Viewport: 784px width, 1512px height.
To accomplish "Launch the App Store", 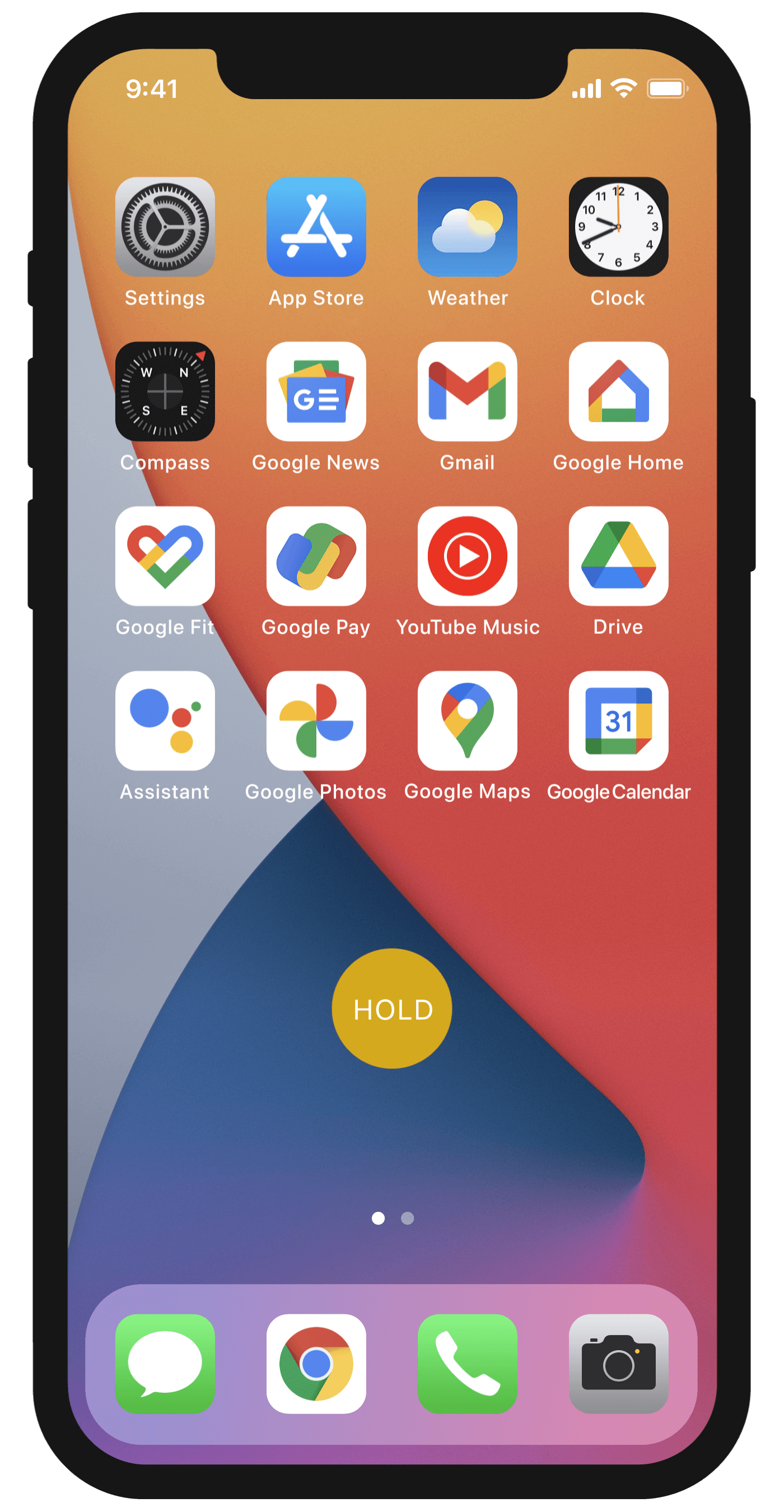I will tap(316, 227).
